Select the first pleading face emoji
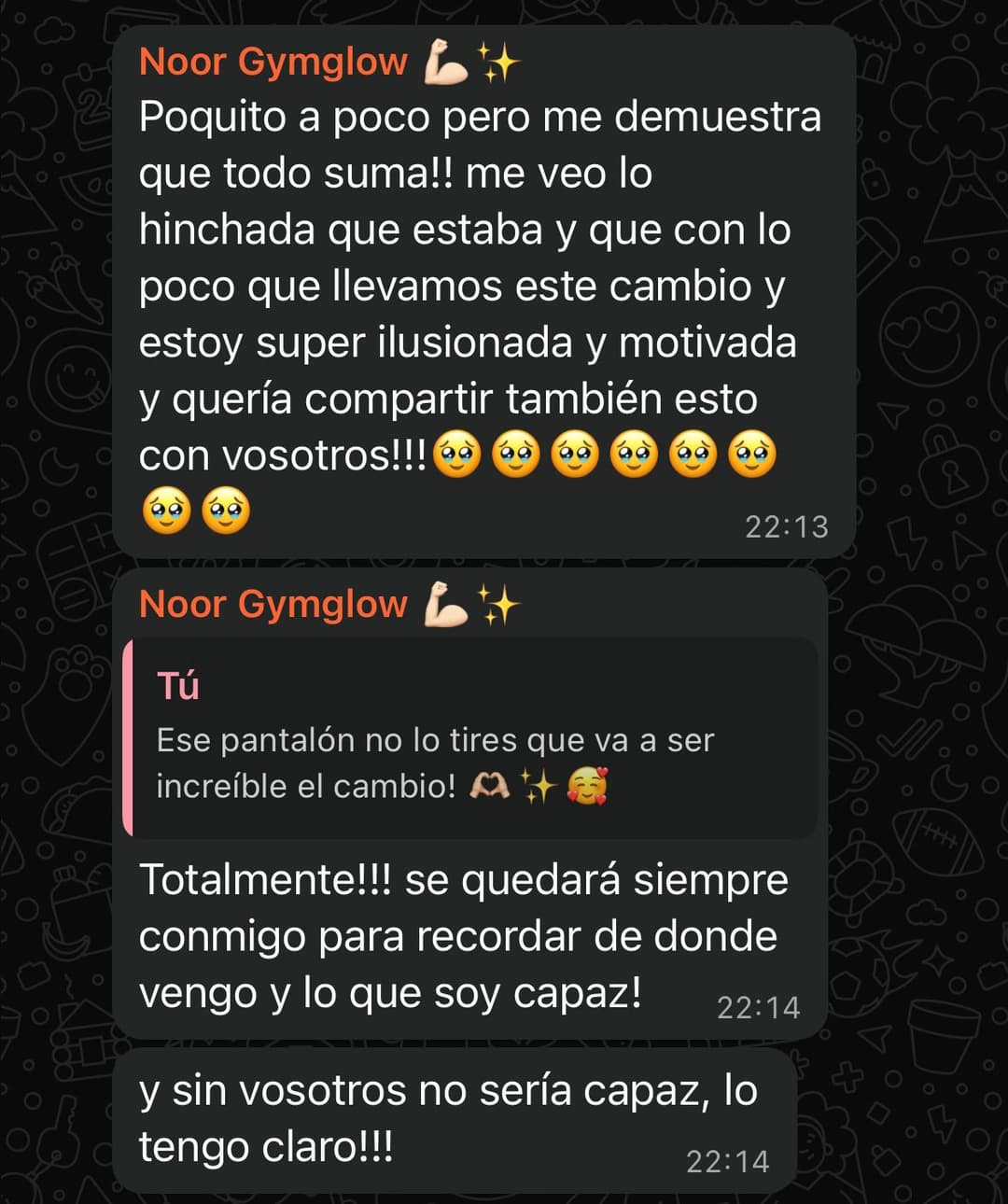Screen dimensions: 1008x1204 point(459,455)
